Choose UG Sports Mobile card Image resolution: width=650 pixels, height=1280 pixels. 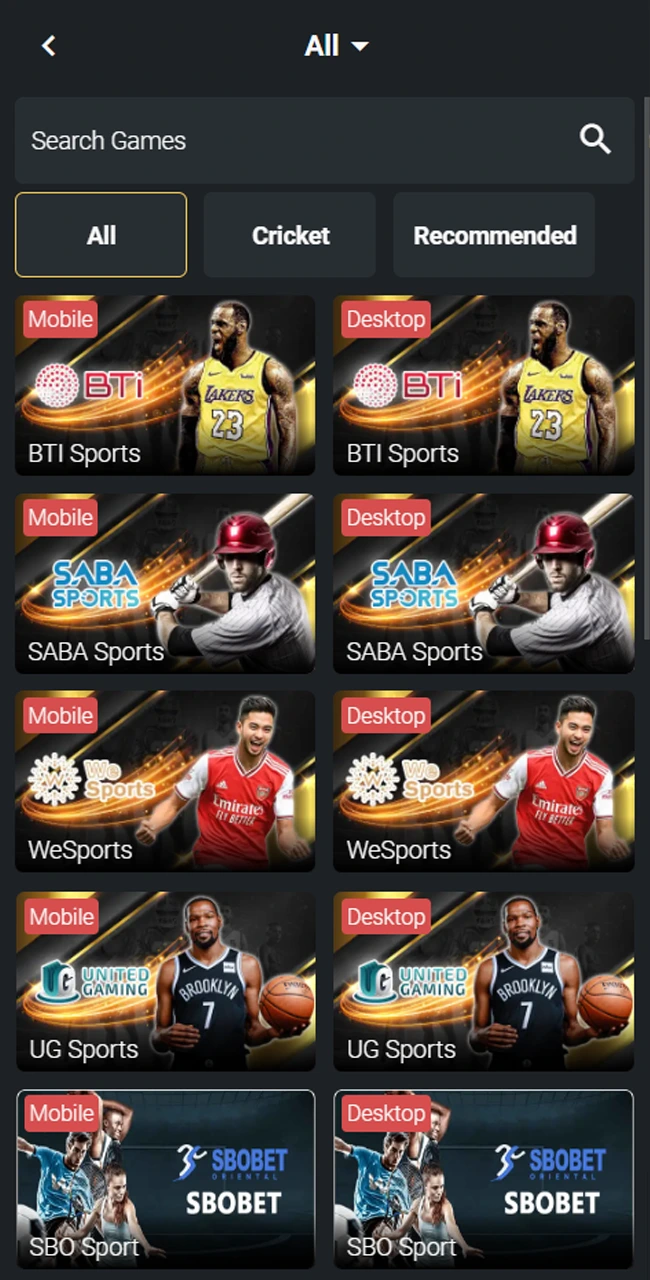(x=165, y=981)
